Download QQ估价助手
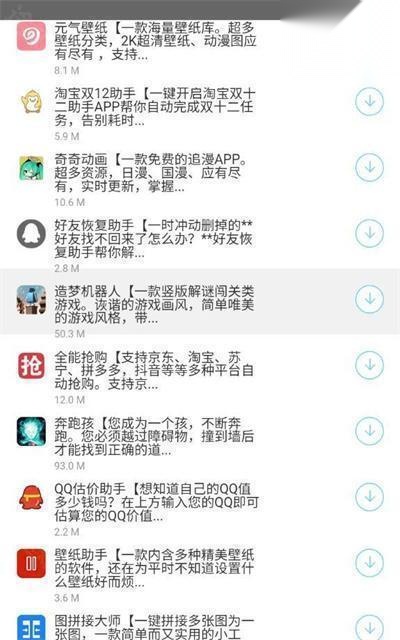400x640 pixels. [369, 497]
